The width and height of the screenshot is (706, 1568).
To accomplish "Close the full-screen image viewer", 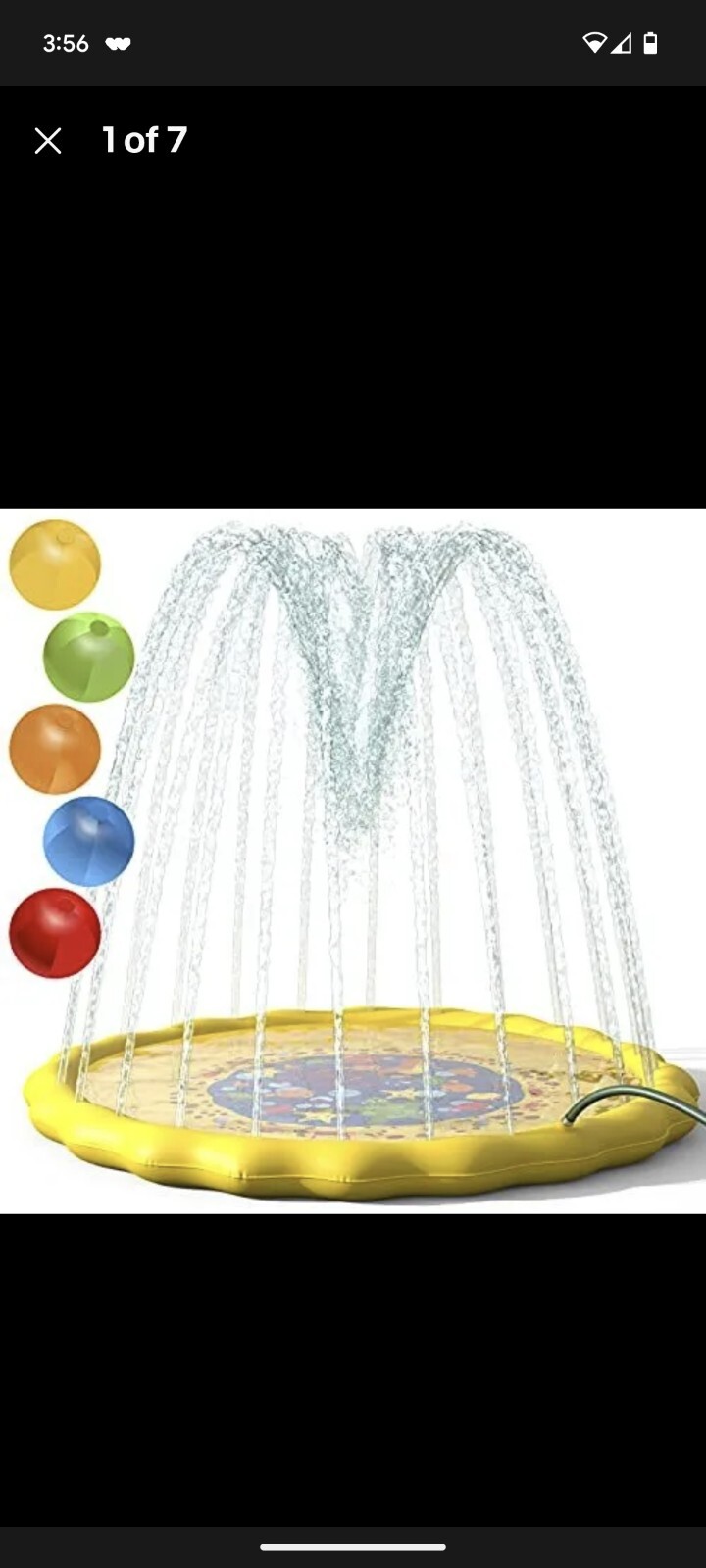I will 48,141.
